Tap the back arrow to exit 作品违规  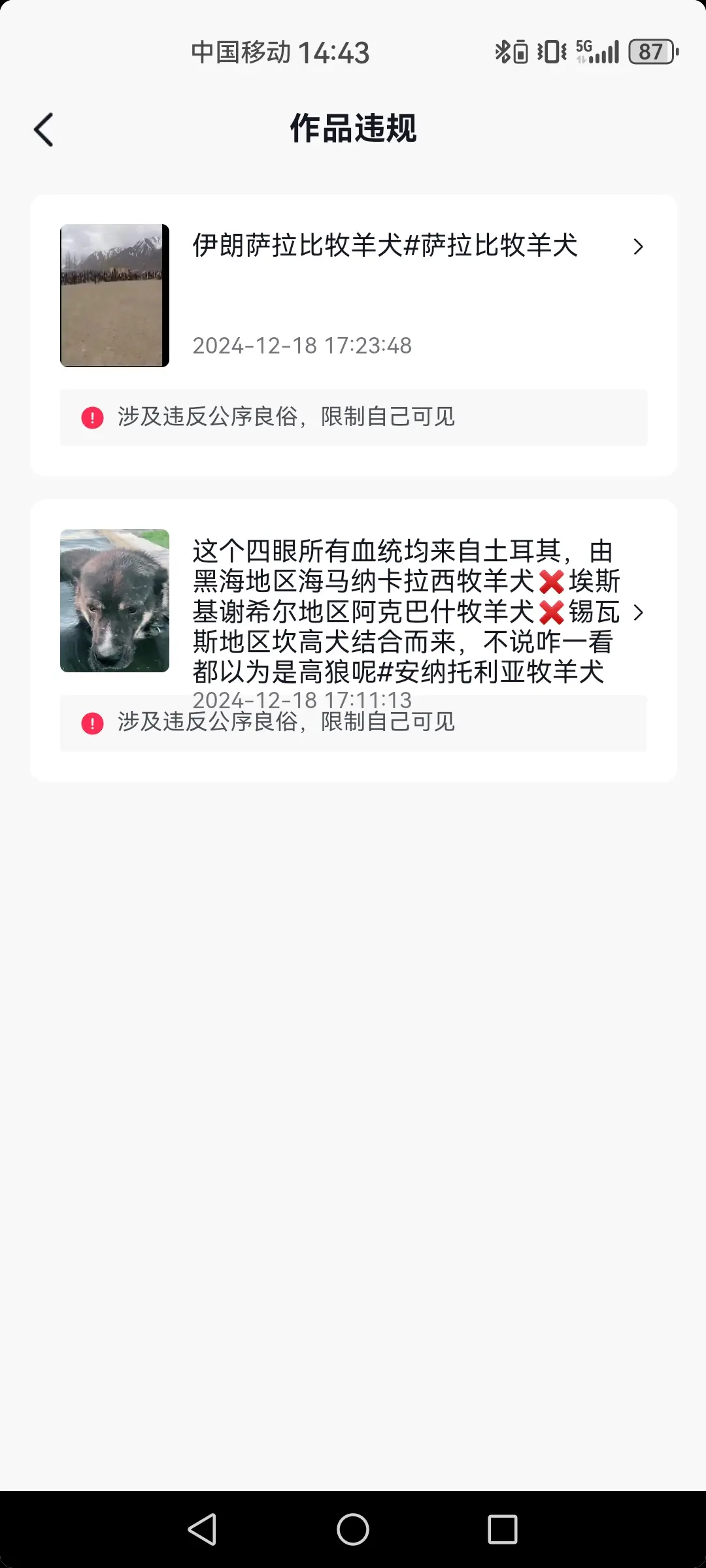click(43, 129)
